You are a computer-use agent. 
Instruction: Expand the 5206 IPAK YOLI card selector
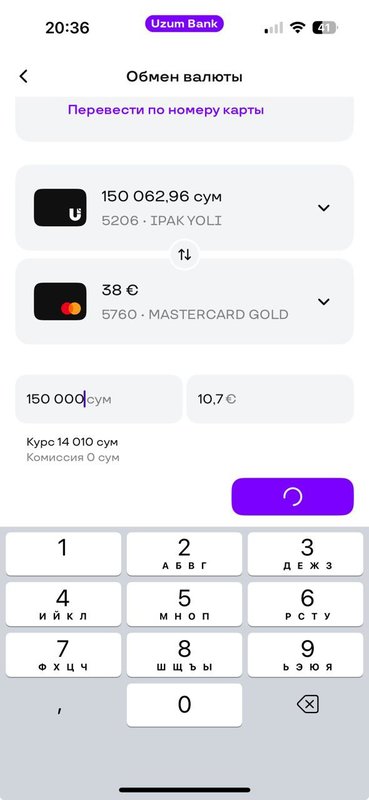point(324,208)
